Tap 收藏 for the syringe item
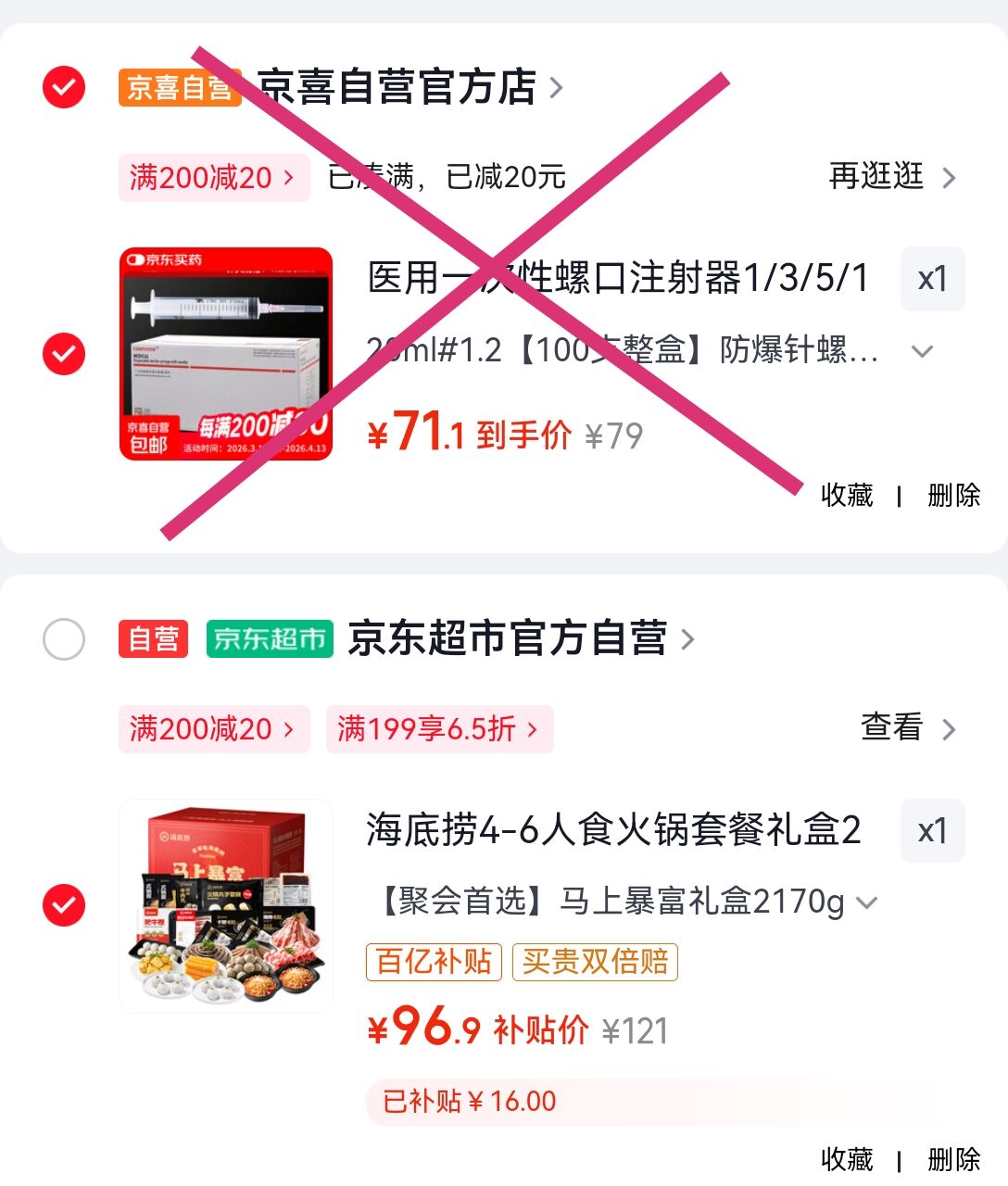Screen dimensions: 1008x1186 pyautogui.click(x=847, y=496)
